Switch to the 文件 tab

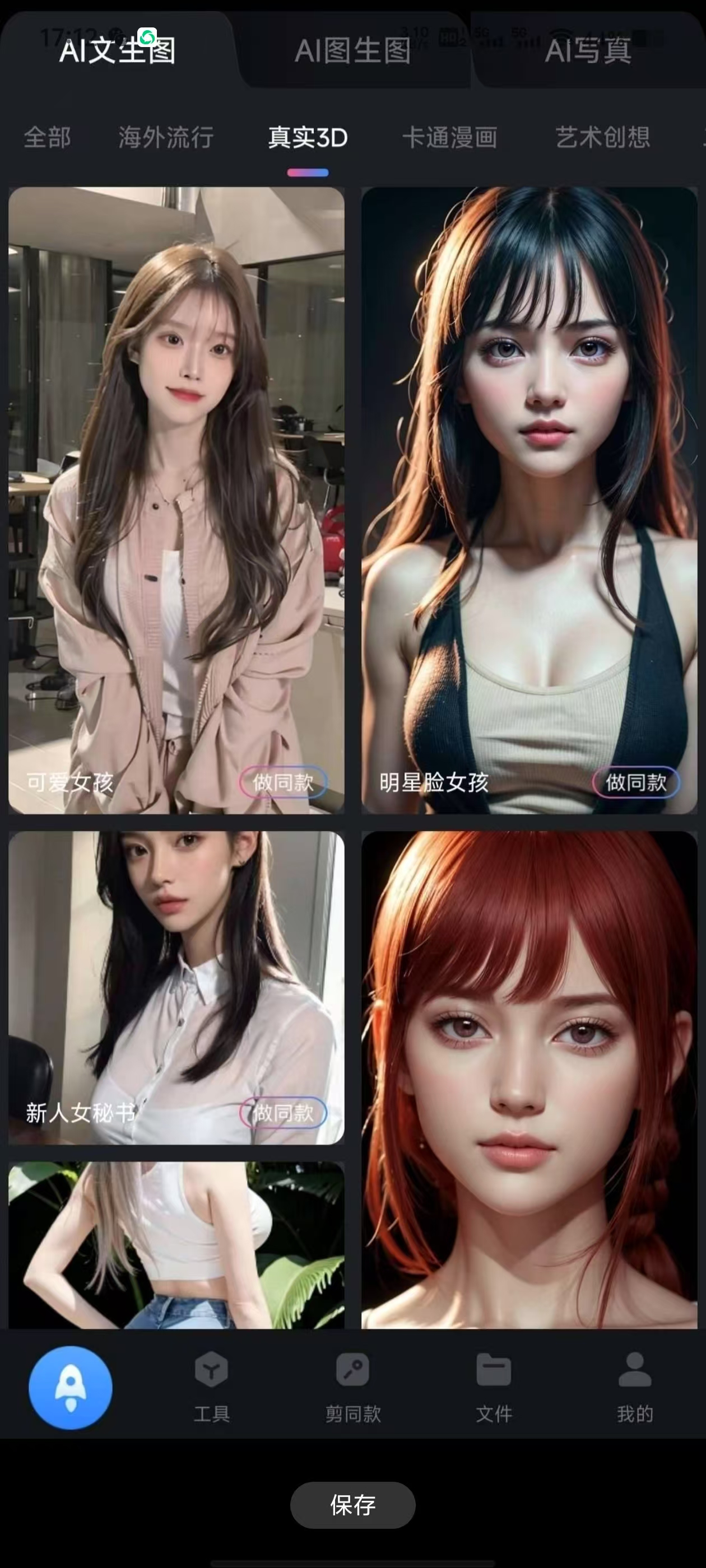tap(494, 1388)
